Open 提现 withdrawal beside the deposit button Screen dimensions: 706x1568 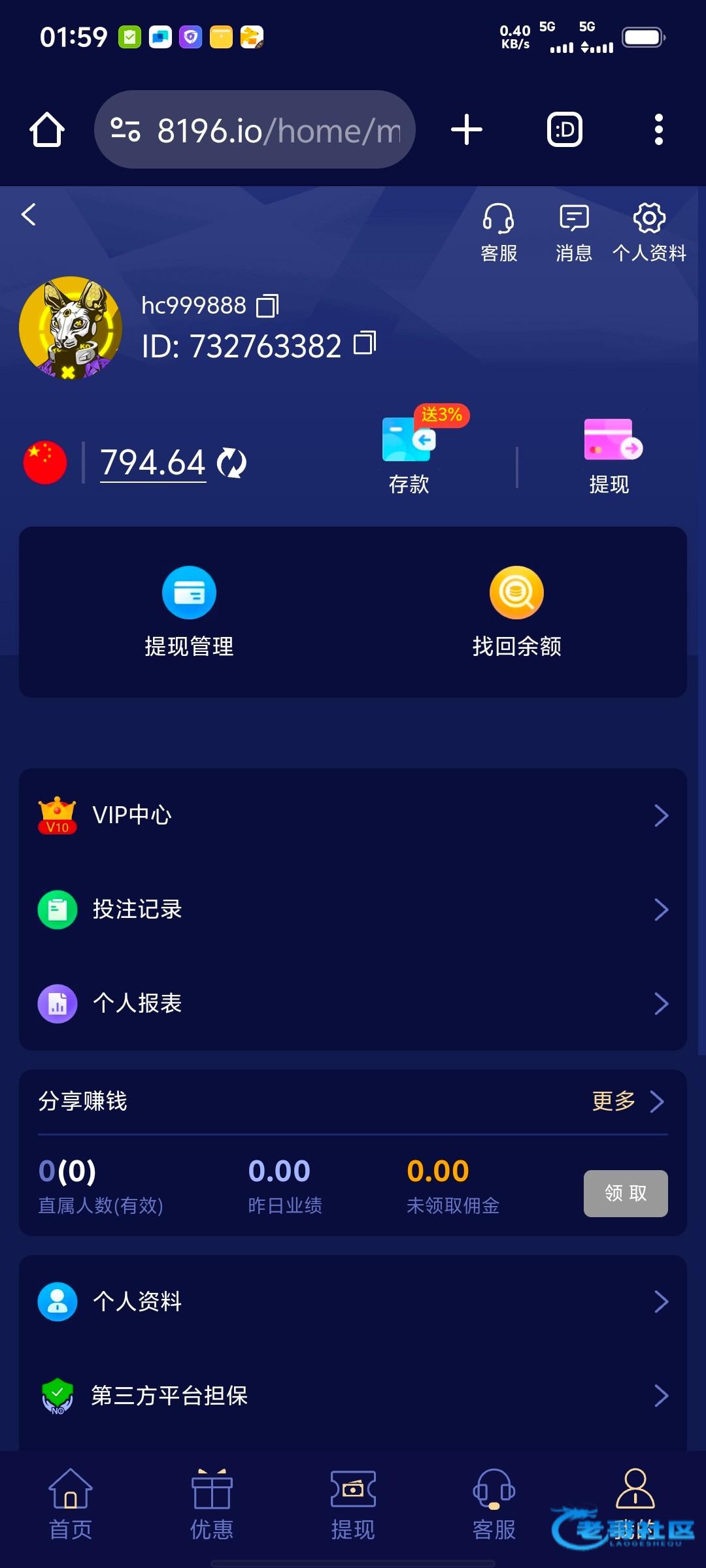tap(609, 454)
